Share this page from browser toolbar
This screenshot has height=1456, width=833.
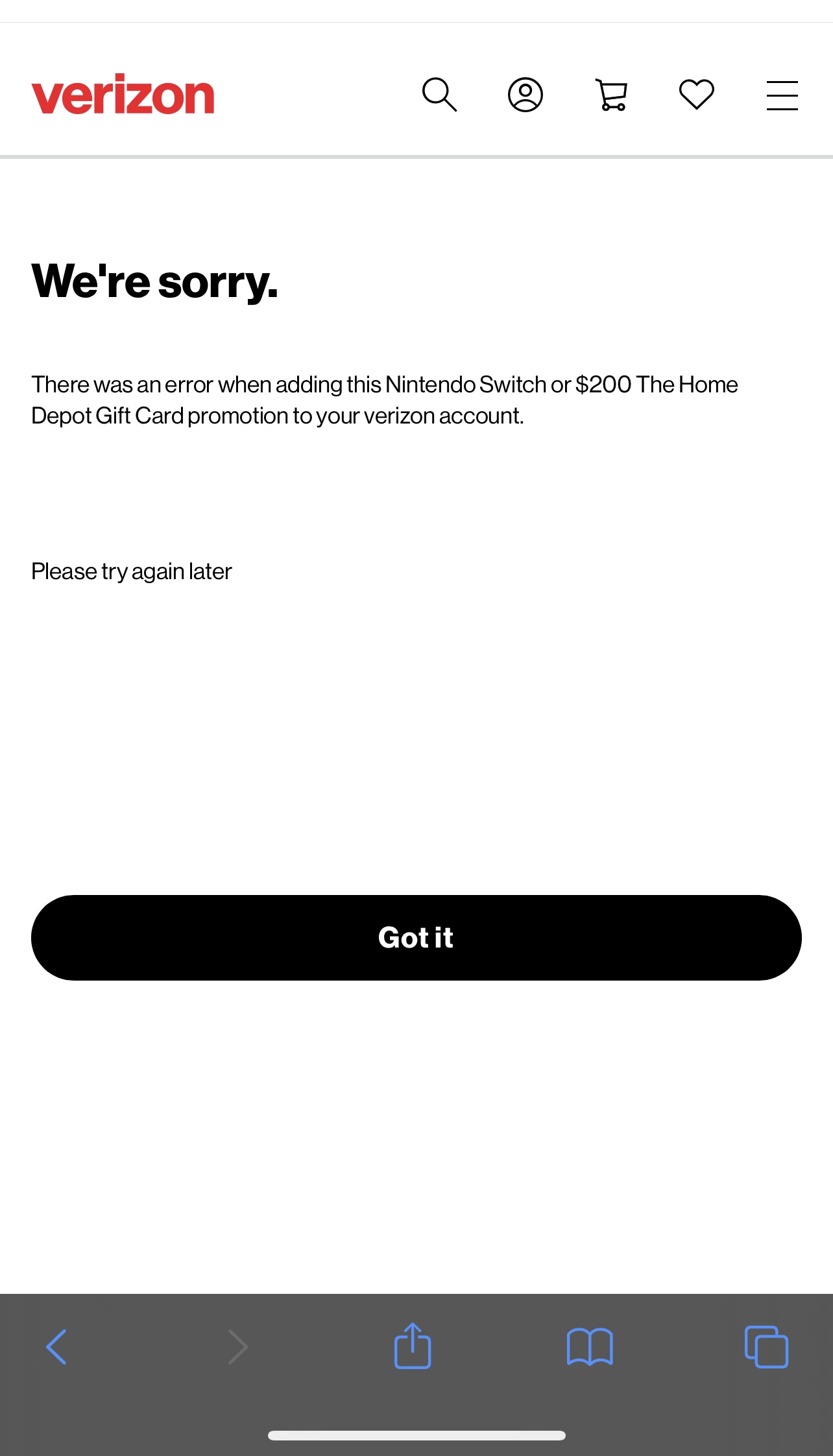point(413,1346)
